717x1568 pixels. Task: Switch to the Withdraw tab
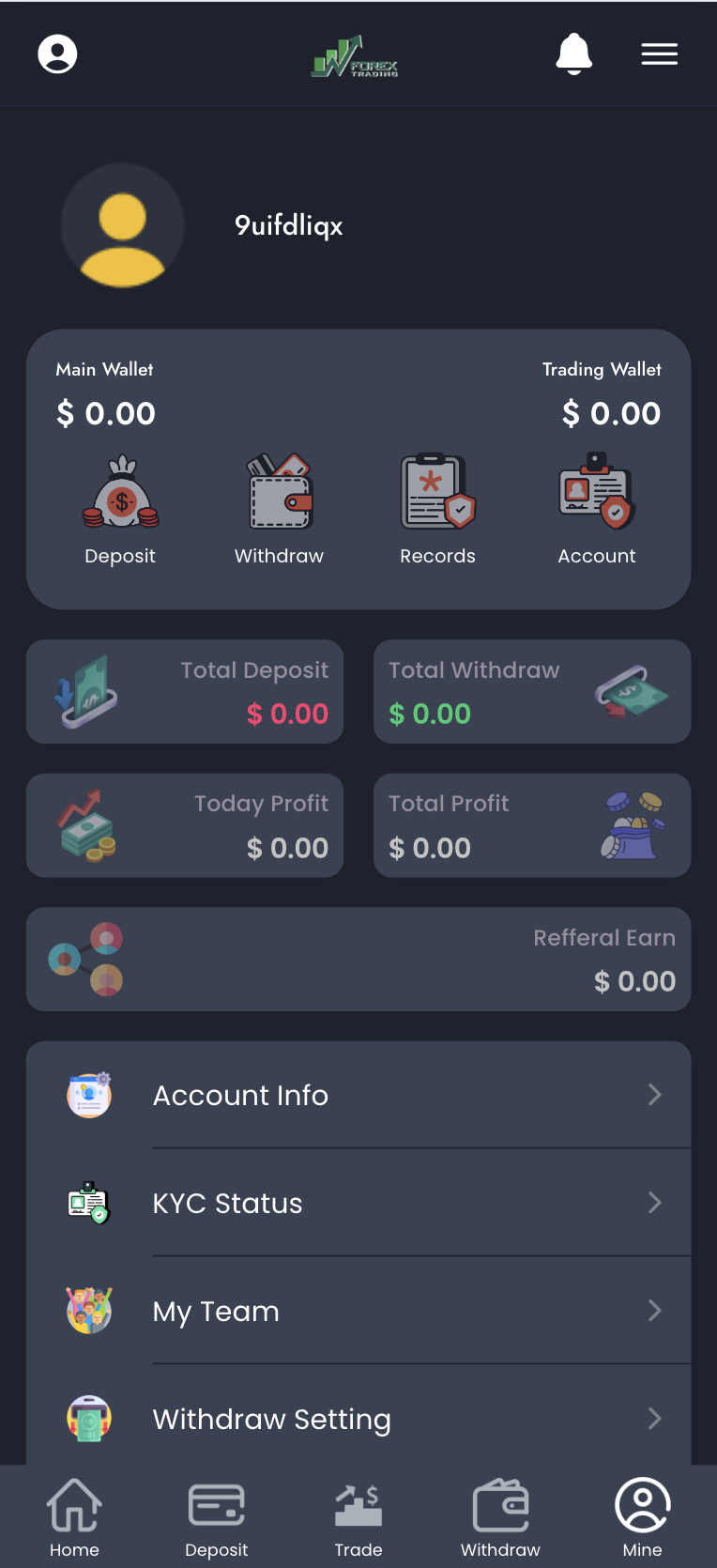pos(500,1517)
